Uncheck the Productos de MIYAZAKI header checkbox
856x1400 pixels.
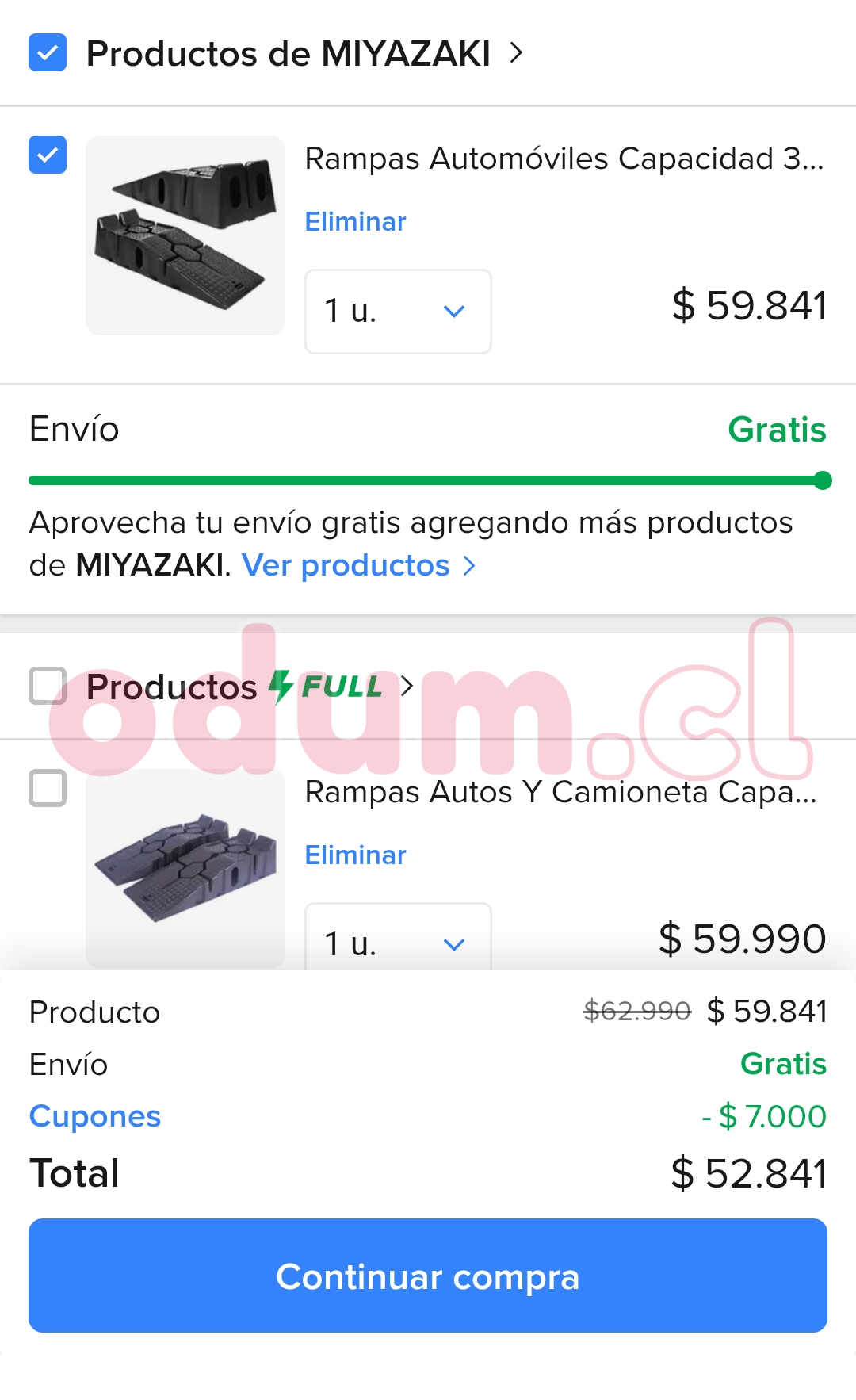pos(47,53)
